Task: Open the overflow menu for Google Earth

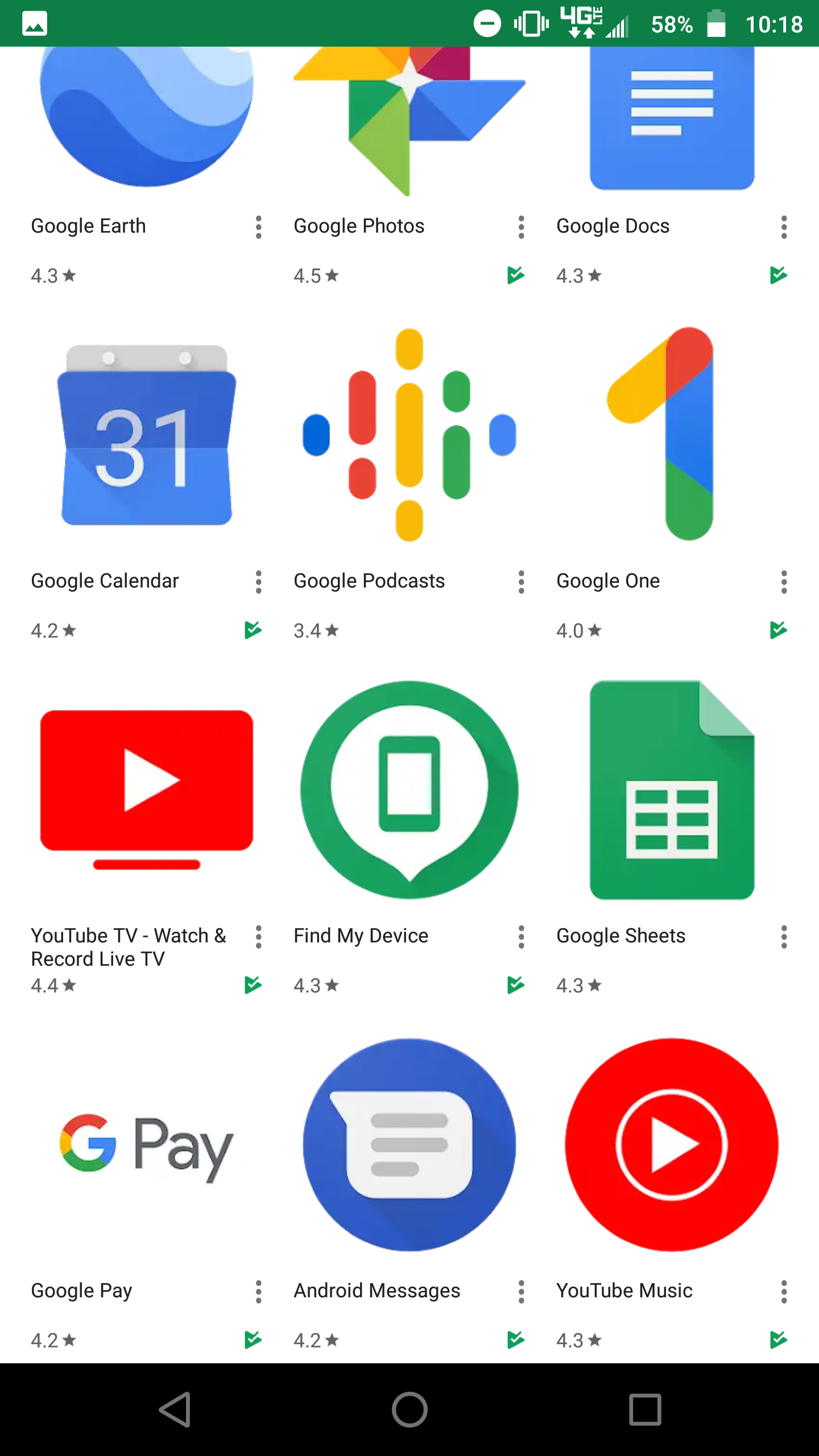Action: tap(259, 227)
